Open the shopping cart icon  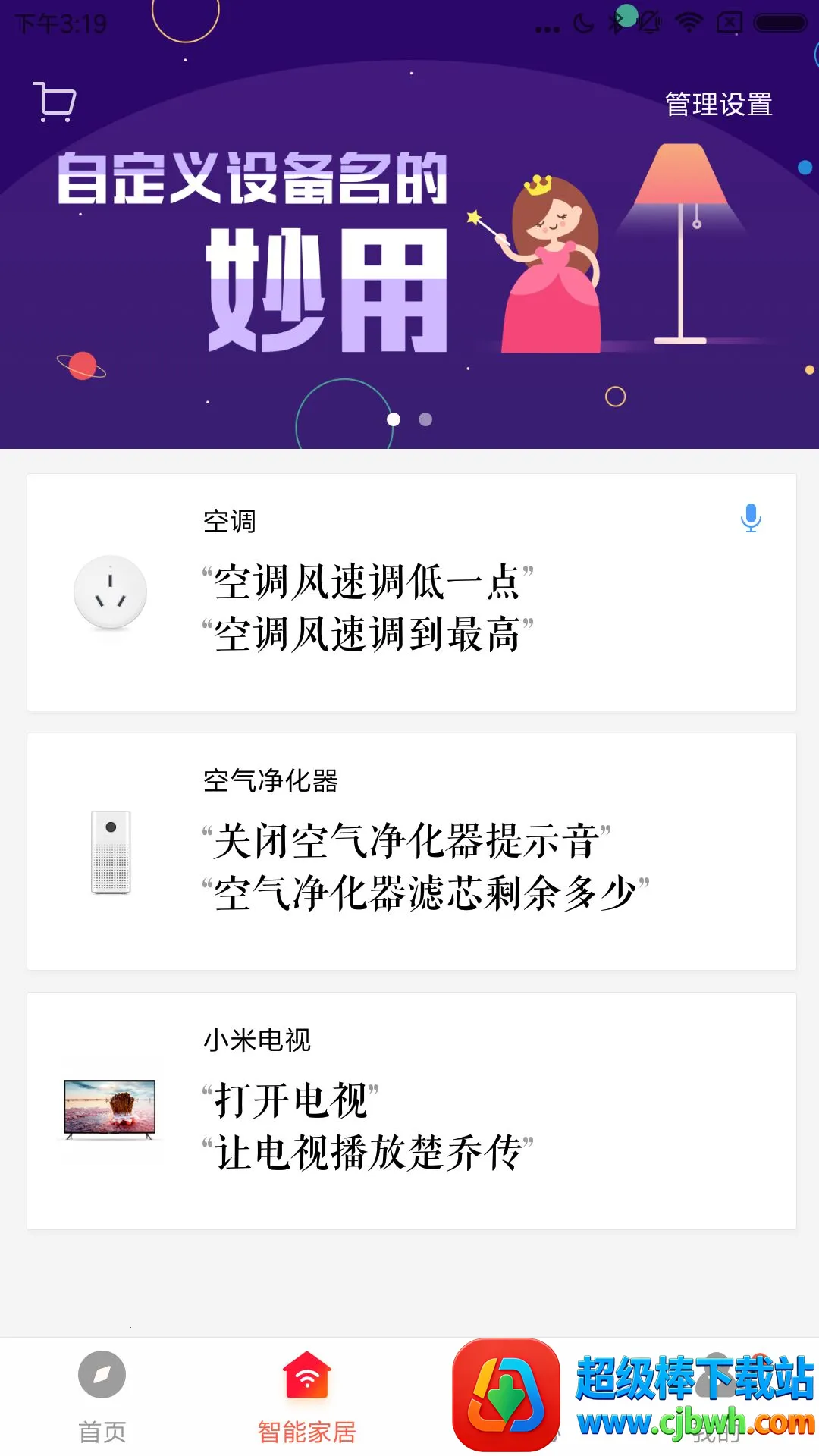[x=55, y=102]
